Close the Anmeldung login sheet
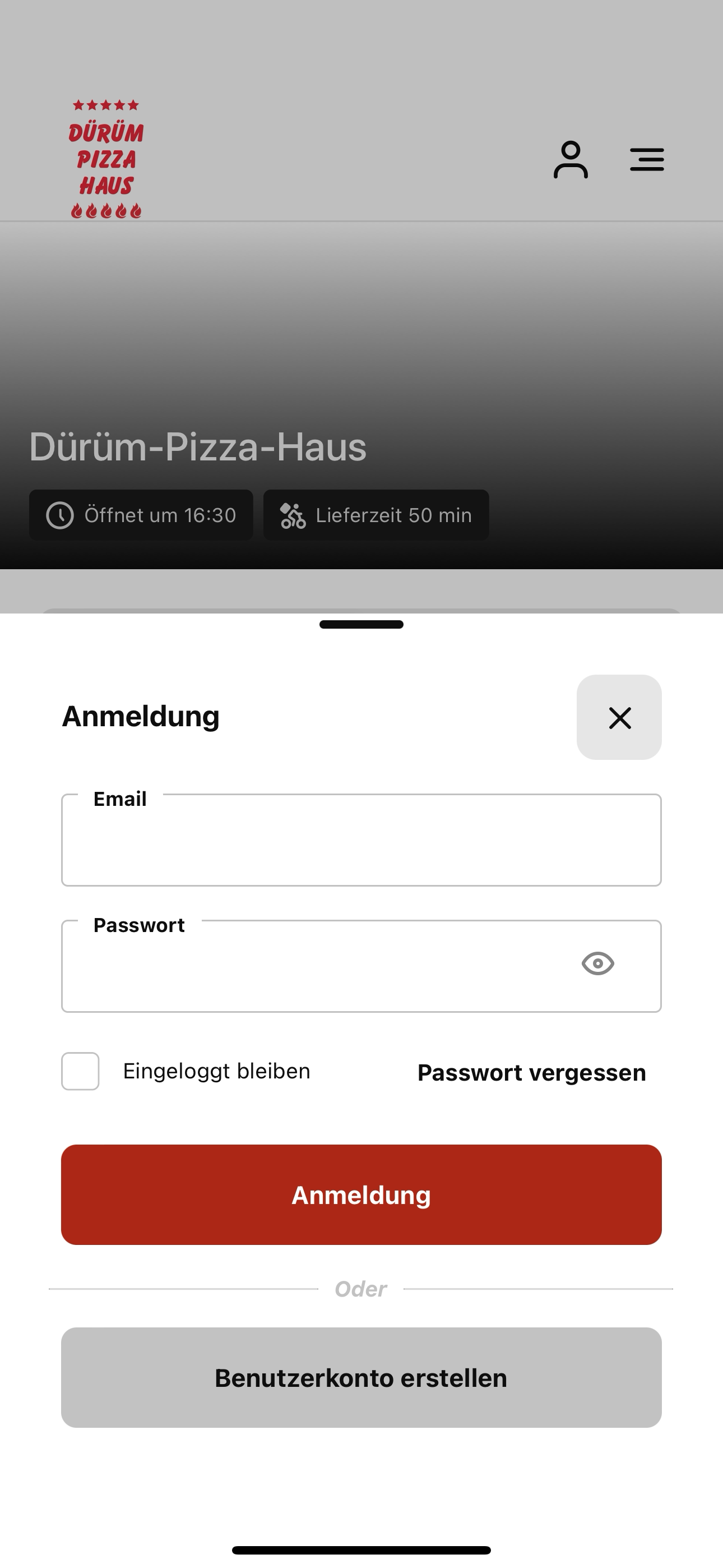 619,717
